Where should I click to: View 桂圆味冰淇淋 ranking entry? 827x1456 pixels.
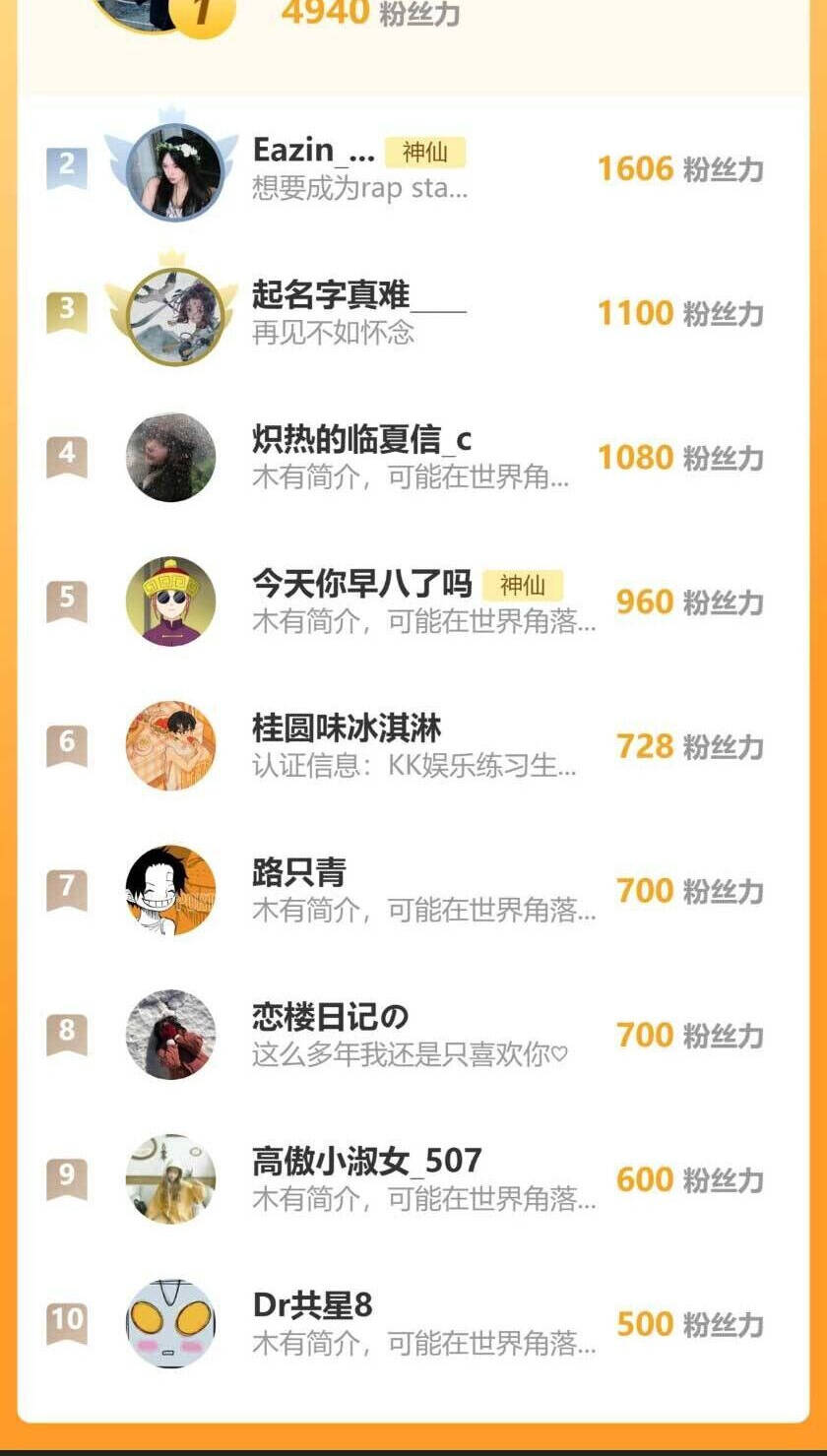click(x=413, y=746)
